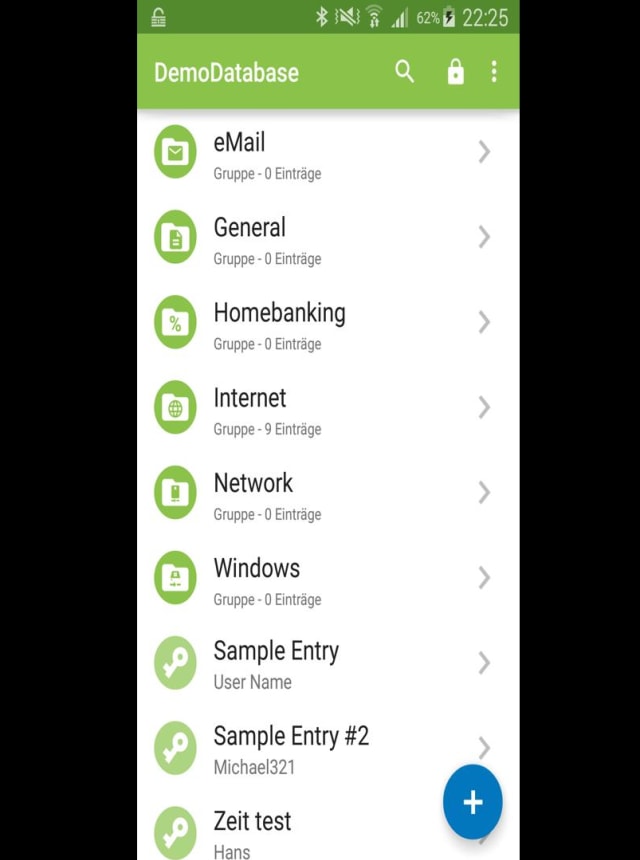The image size is (640, 860).
Task: Open the Zeit test entry
Action: click(x=290, y=832)
